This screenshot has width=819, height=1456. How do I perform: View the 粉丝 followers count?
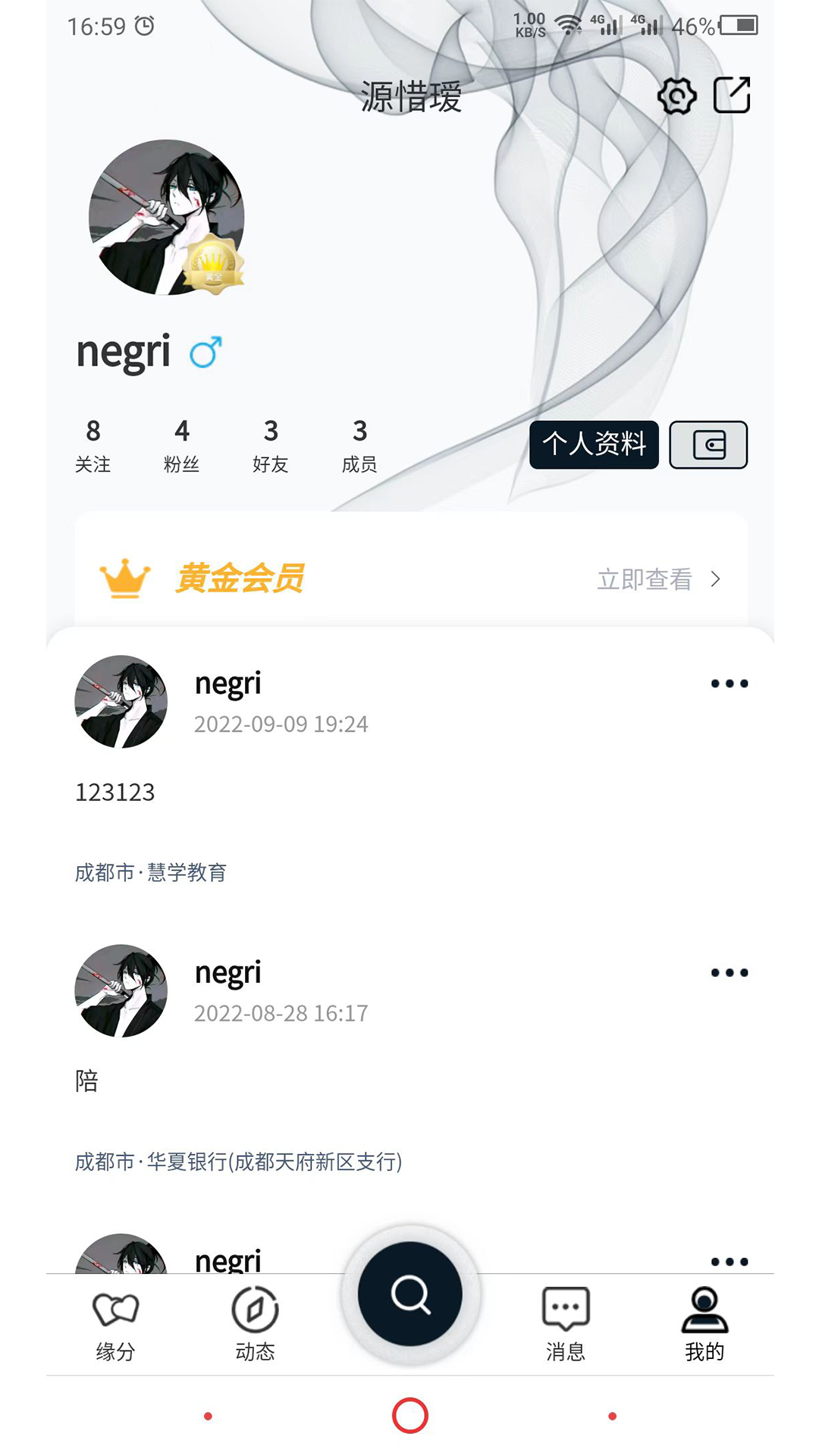pyautogui.click(x=182, y=446)
